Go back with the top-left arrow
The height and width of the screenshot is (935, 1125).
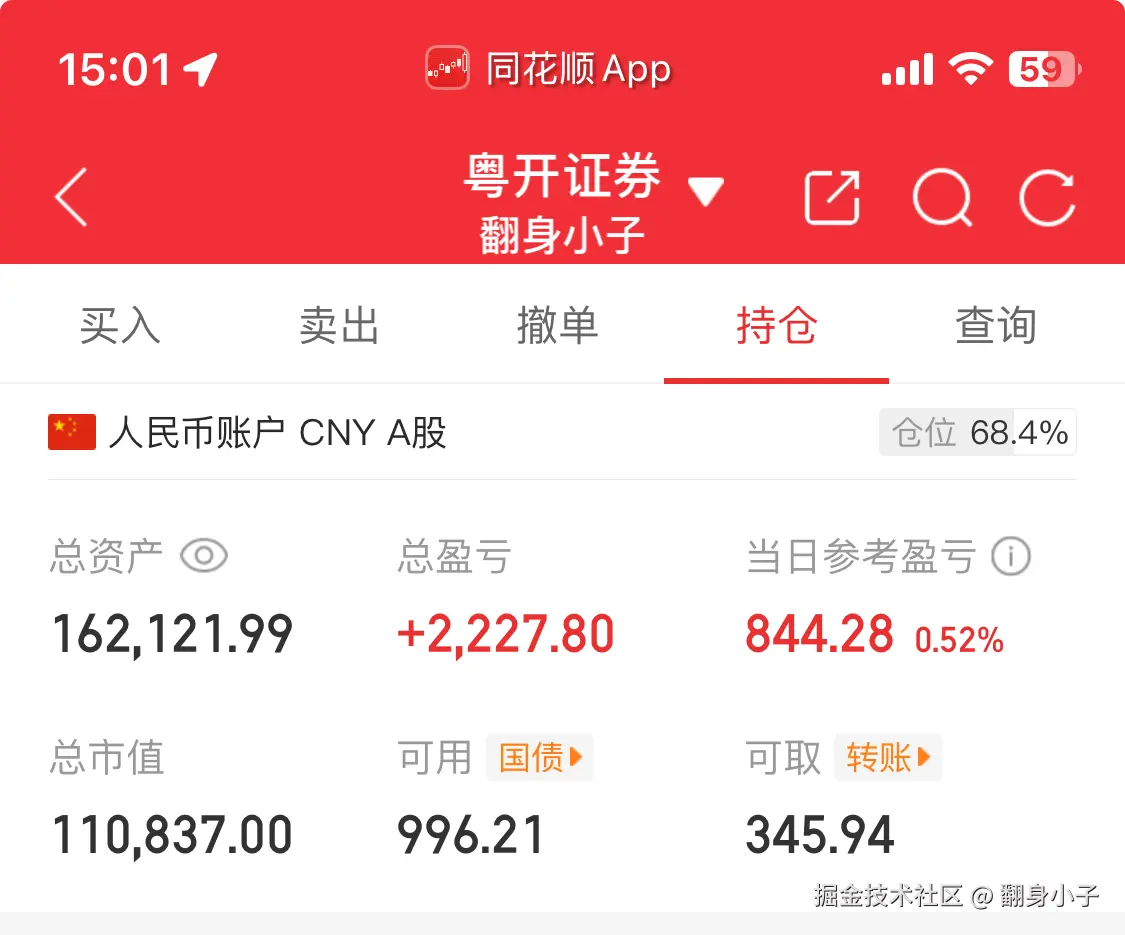click(72, 196)
